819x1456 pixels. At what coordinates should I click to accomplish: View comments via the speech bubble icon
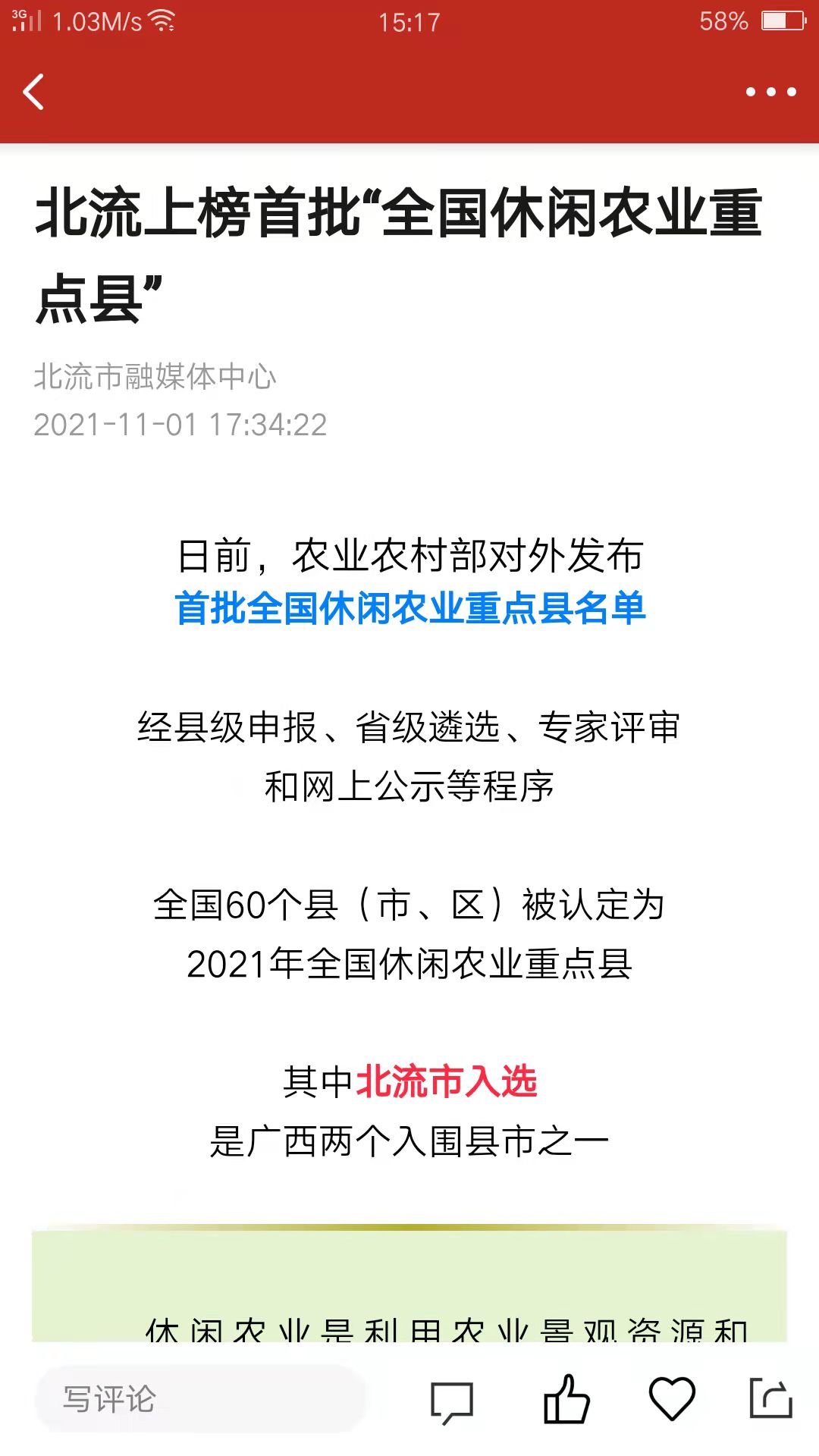pos(452,1401)
